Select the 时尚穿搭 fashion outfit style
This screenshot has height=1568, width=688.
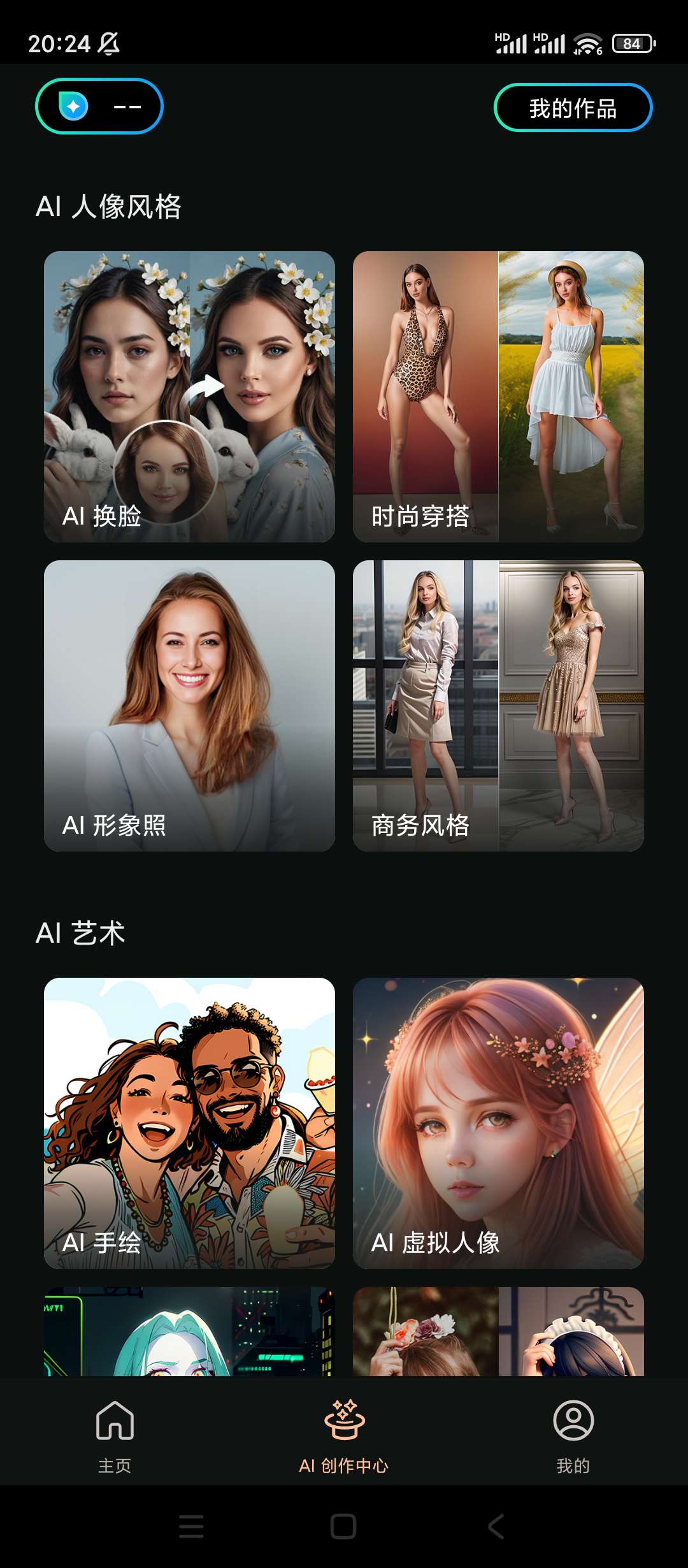click(x=498, y=396)
